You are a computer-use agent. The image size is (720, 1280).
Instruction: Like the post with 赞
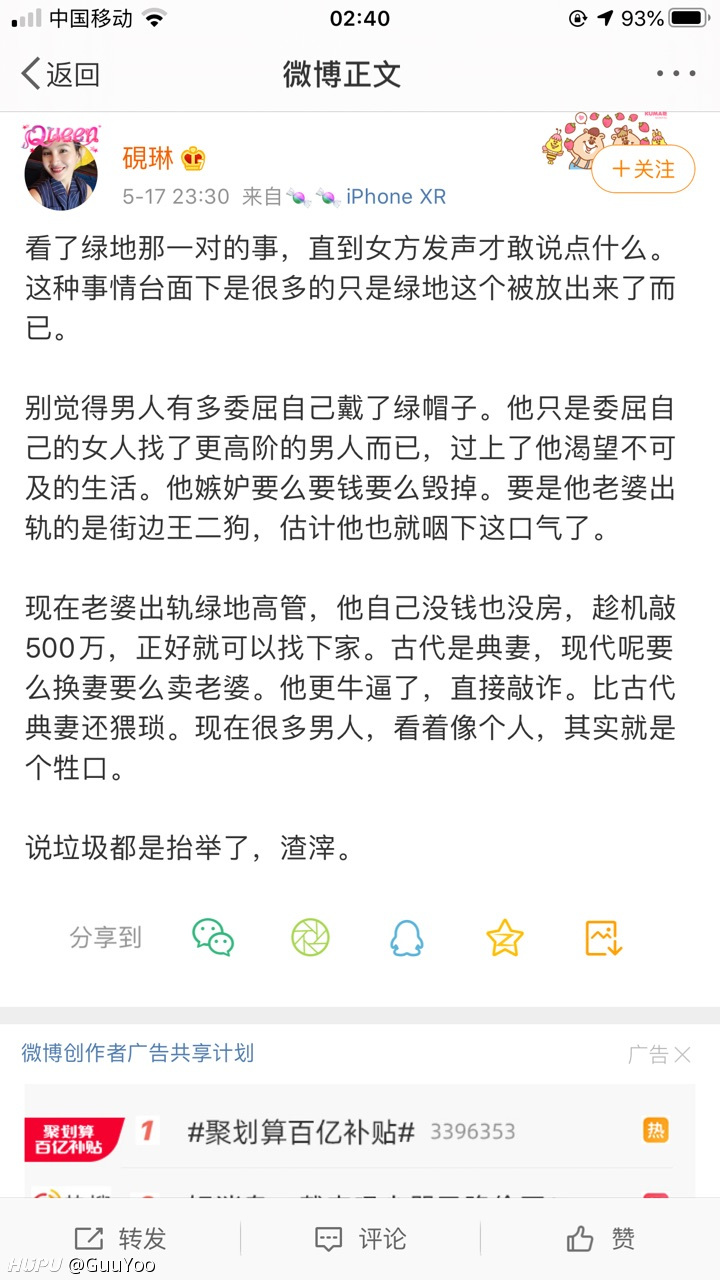(600, 1239)
